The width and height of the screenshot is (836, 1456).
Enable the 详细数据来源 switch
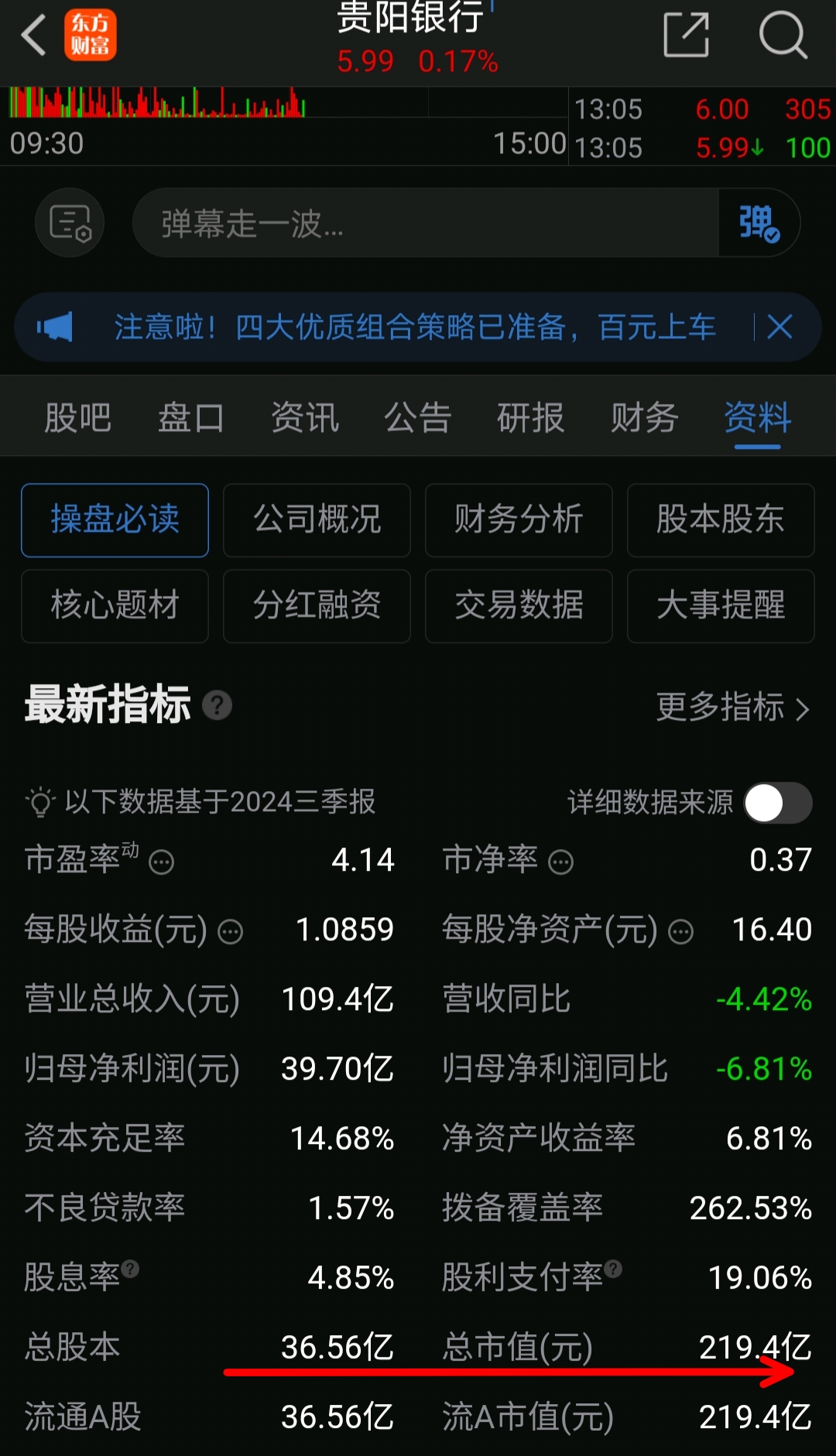pos(778,803)
